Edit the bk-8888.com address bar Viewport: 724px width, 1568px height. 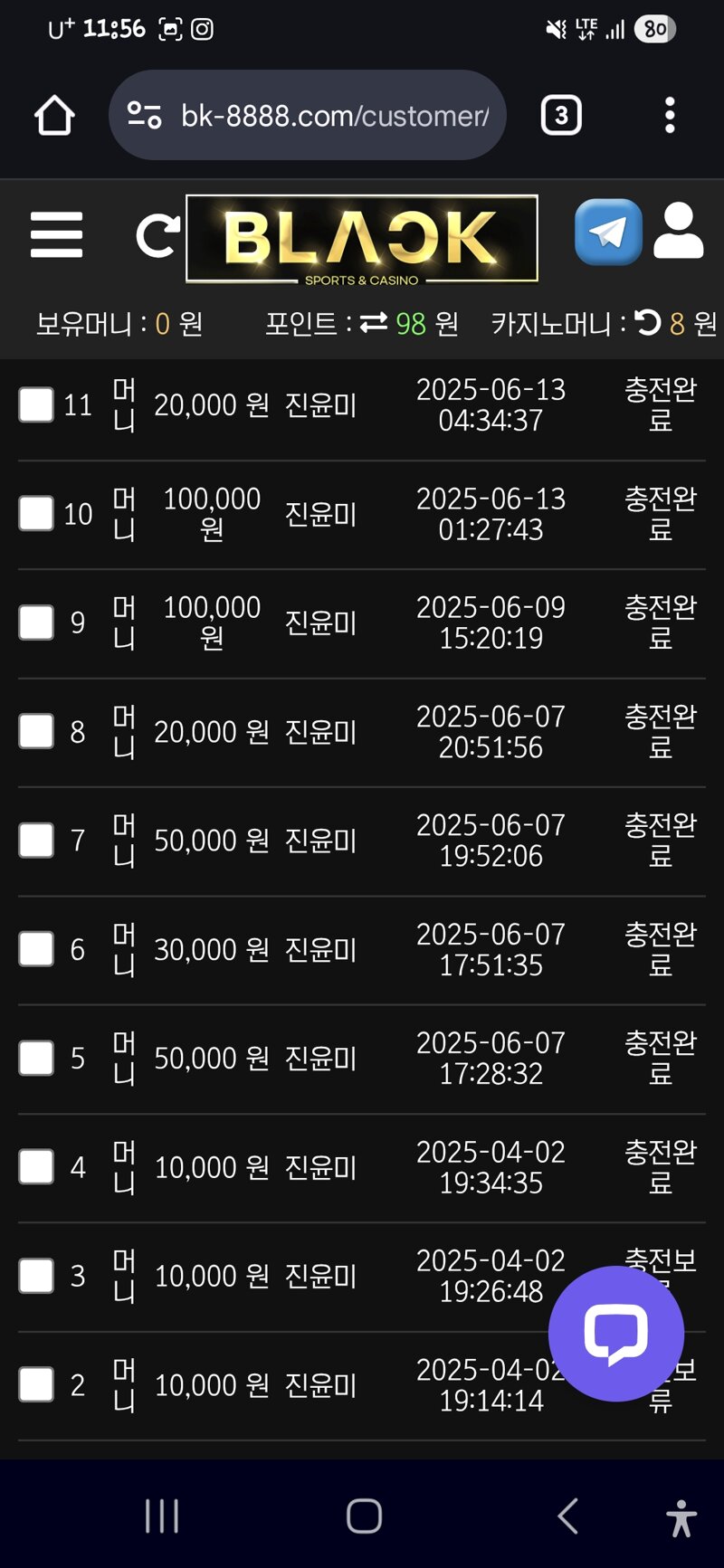[x=308, y=116]
